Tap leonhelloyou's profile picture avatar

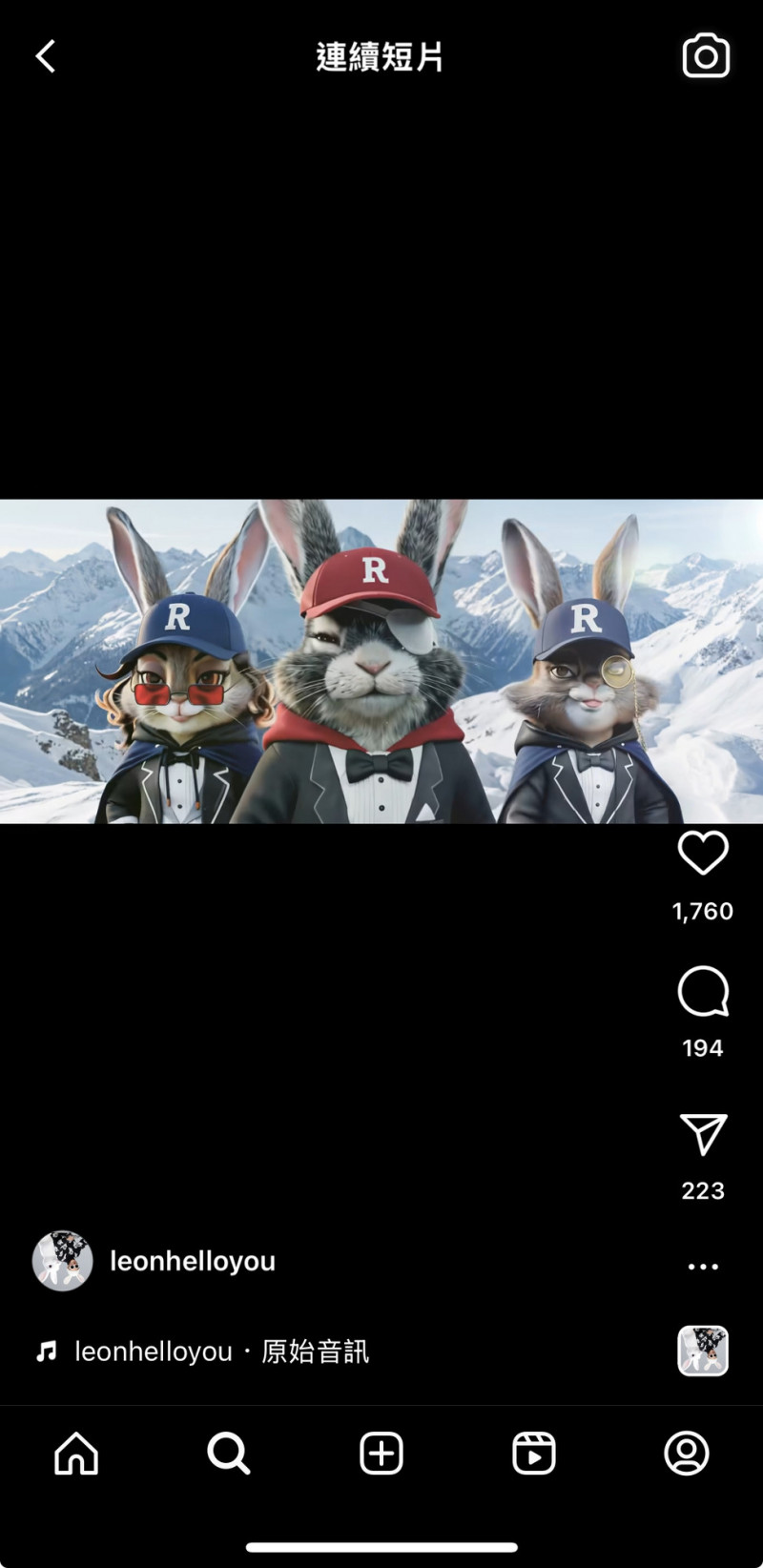[x=63, y=1261]
